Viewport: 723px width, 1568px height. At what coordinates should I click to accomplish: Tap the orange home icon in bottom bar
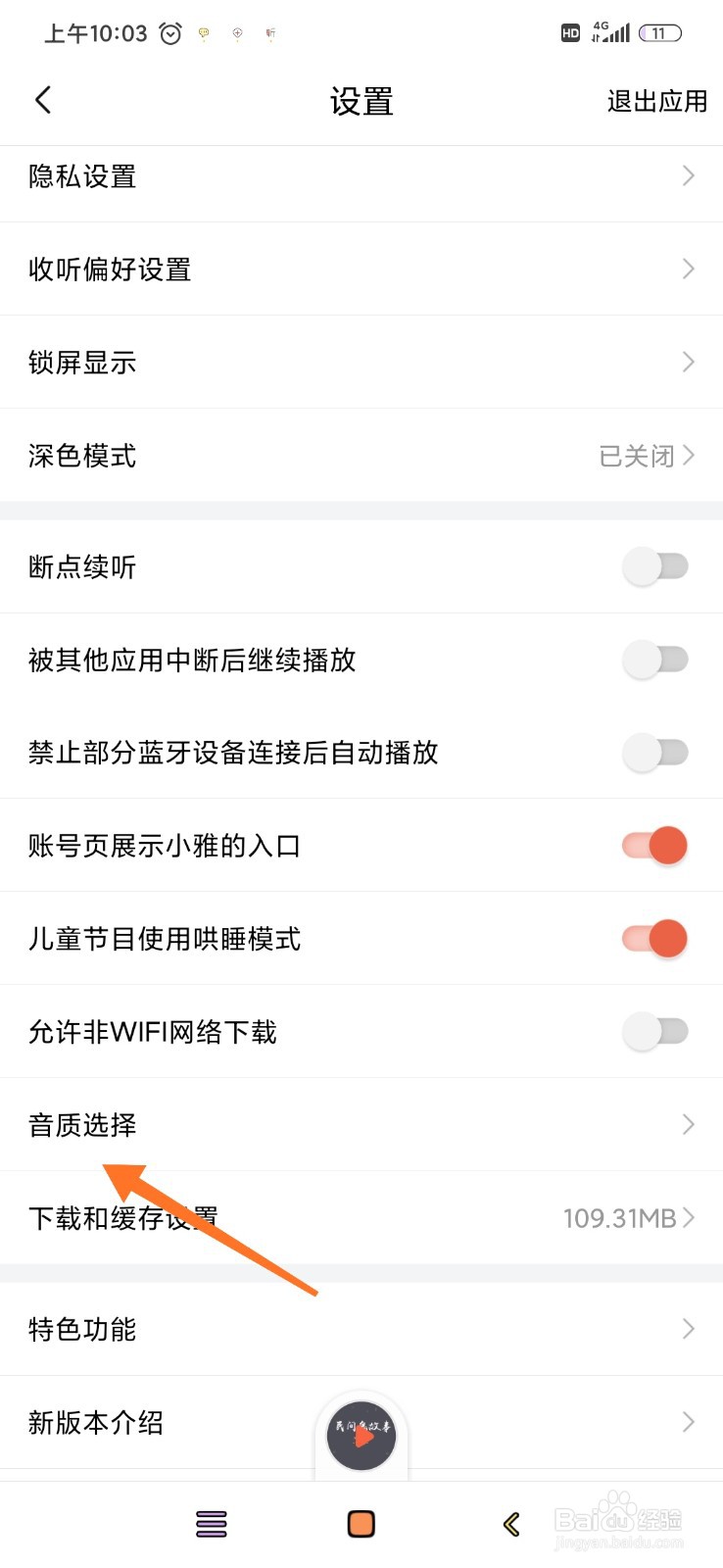click(361, 1523)
